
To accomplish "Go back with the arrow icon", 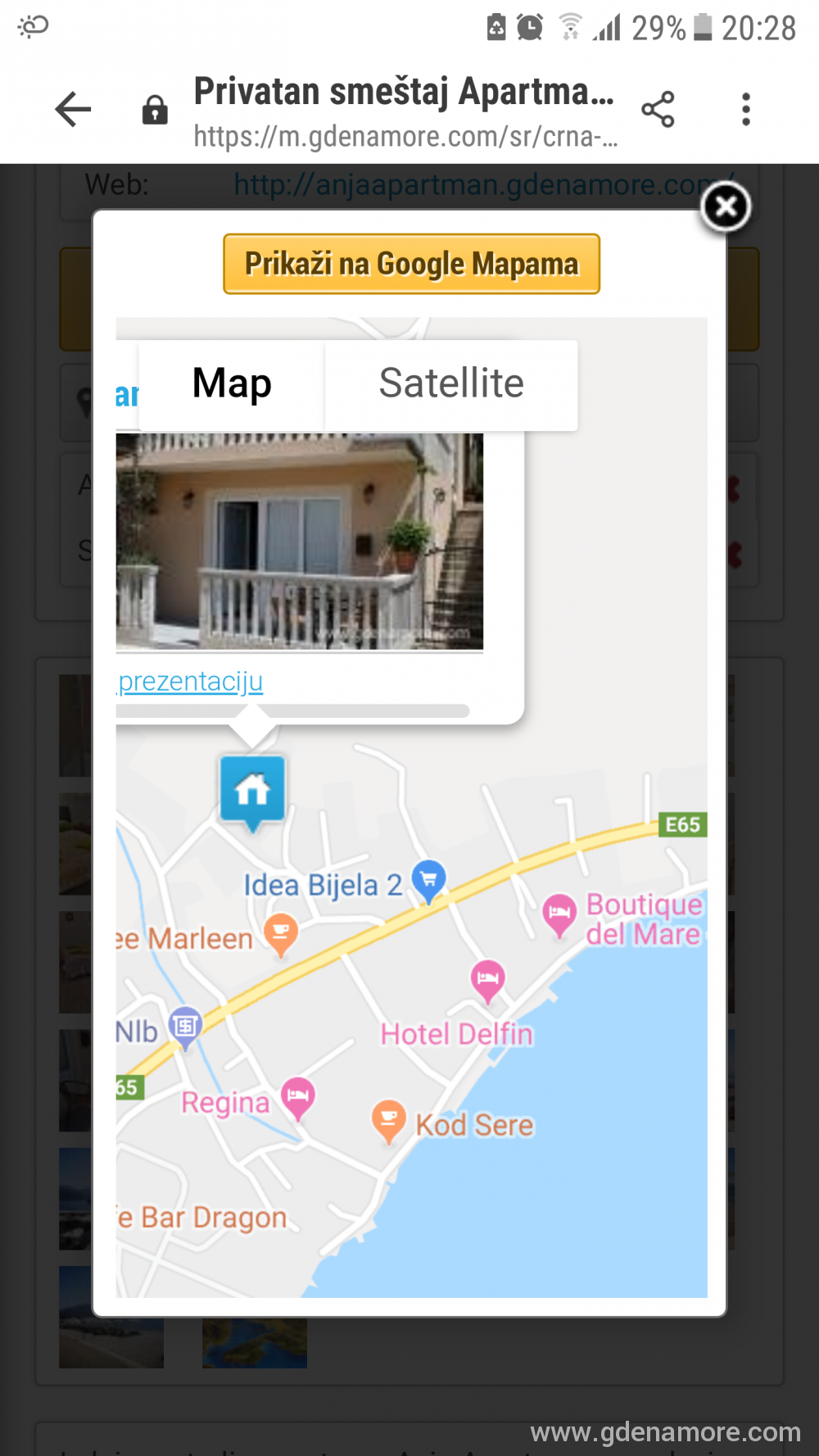I will click(x=73, y=109).
